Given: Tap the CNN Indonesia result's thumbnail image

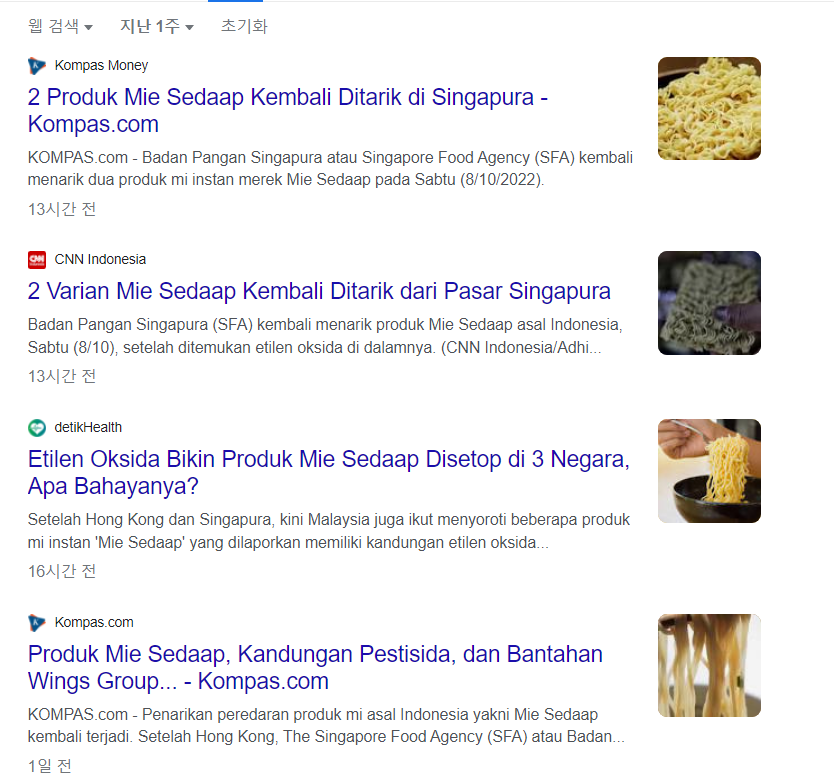Looking at the screenshot, I should pyautogui.click(x=709, y=303).
